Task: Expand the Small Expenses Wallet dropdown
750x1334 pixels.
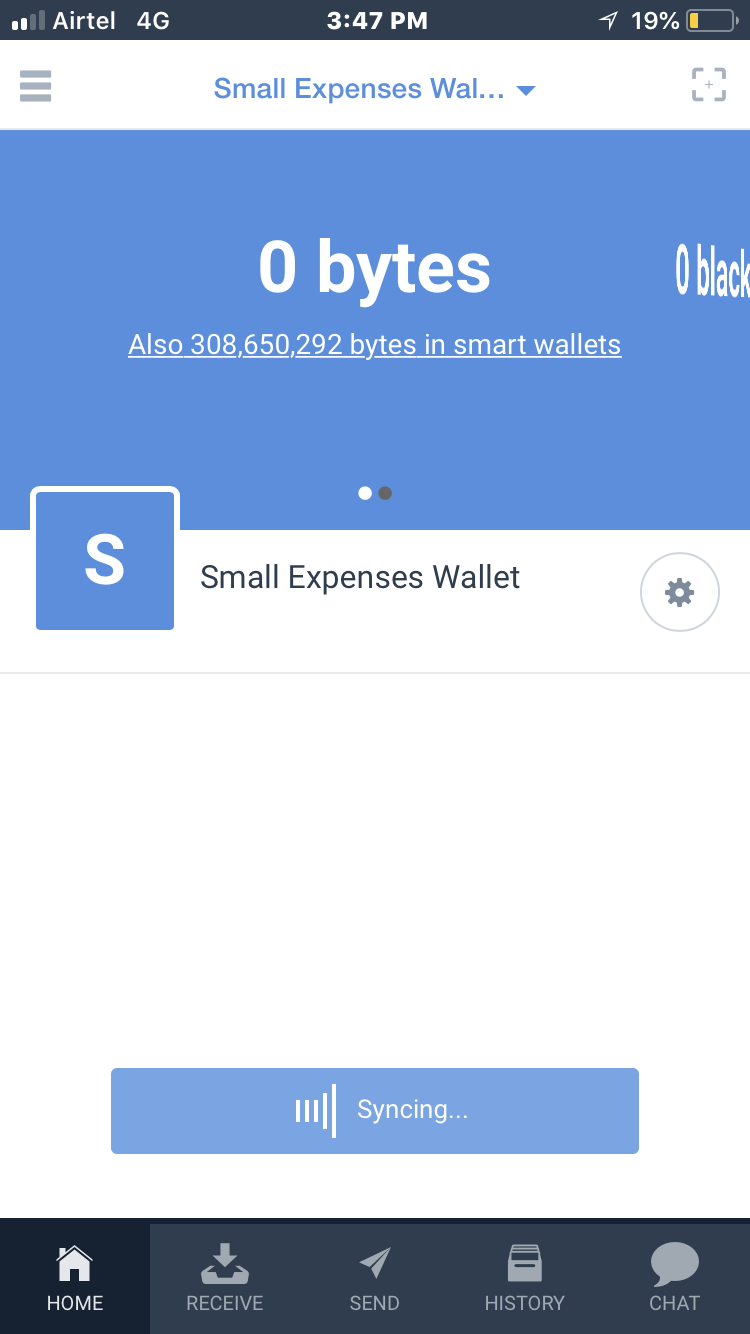Action: pyautogui.click(x=374, y=89)
